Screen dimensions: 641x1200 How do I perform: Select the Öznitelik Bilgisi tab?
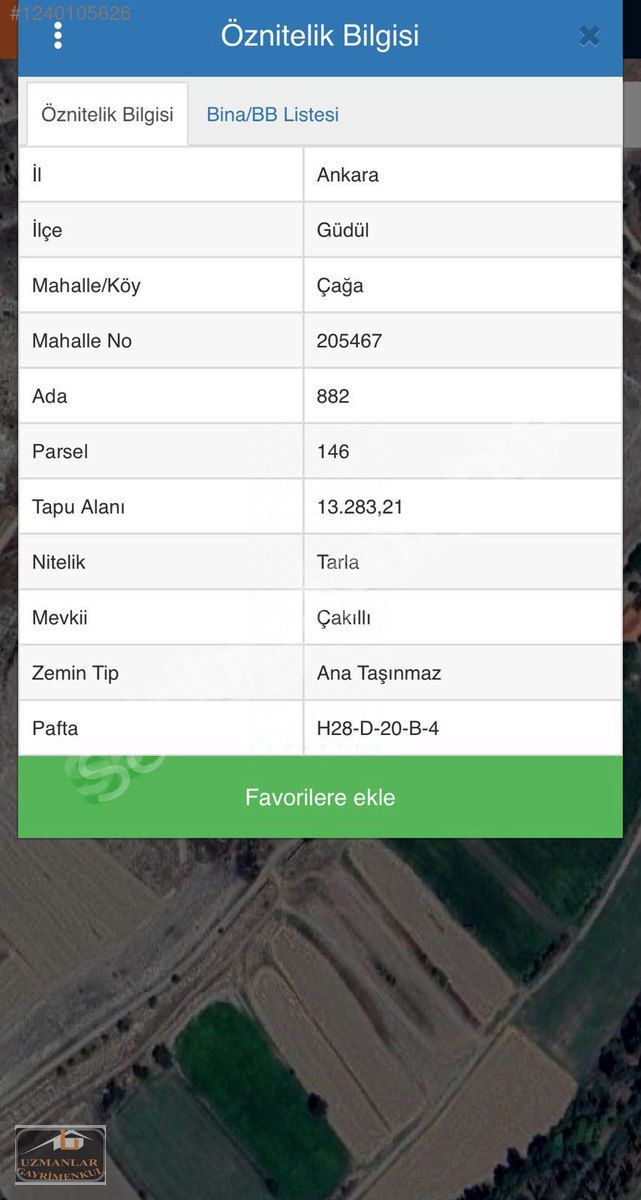[107, 114]
